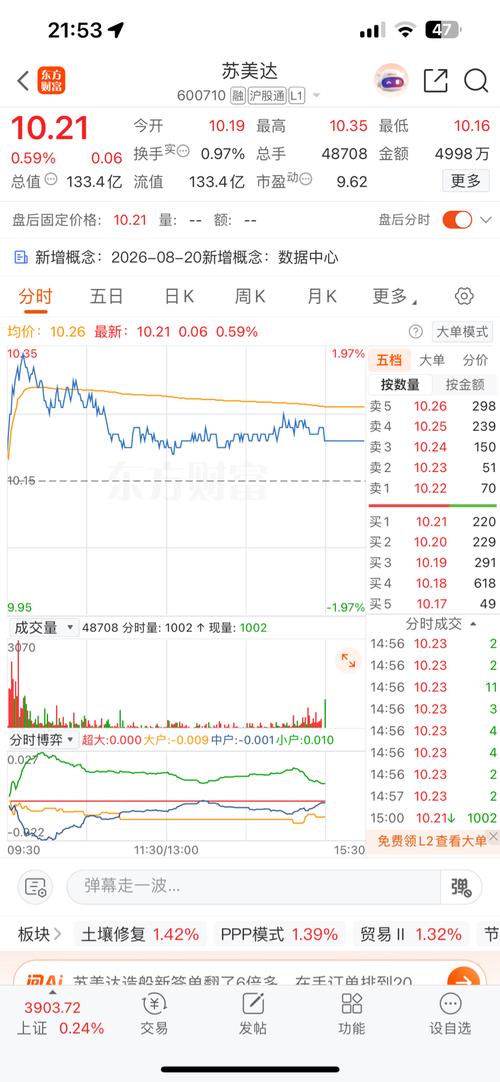This screenshot has width=500, height=1082.
Task: Open the 交易 tab at bottom
Action: pyautogui.click(x=154, y=1015)
